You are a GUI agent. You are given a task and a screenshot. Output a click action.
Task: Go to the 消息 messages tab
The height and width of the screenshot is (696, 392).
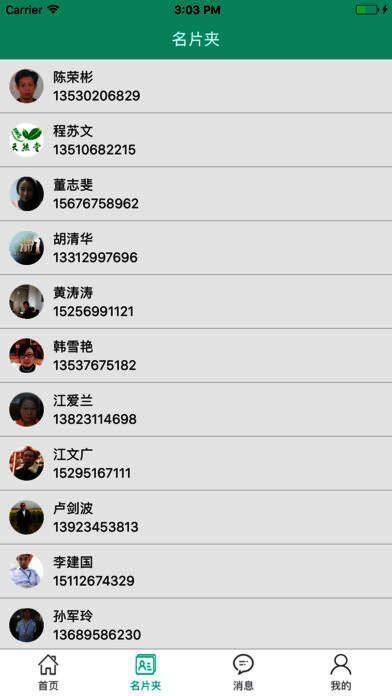click(243, 673)
